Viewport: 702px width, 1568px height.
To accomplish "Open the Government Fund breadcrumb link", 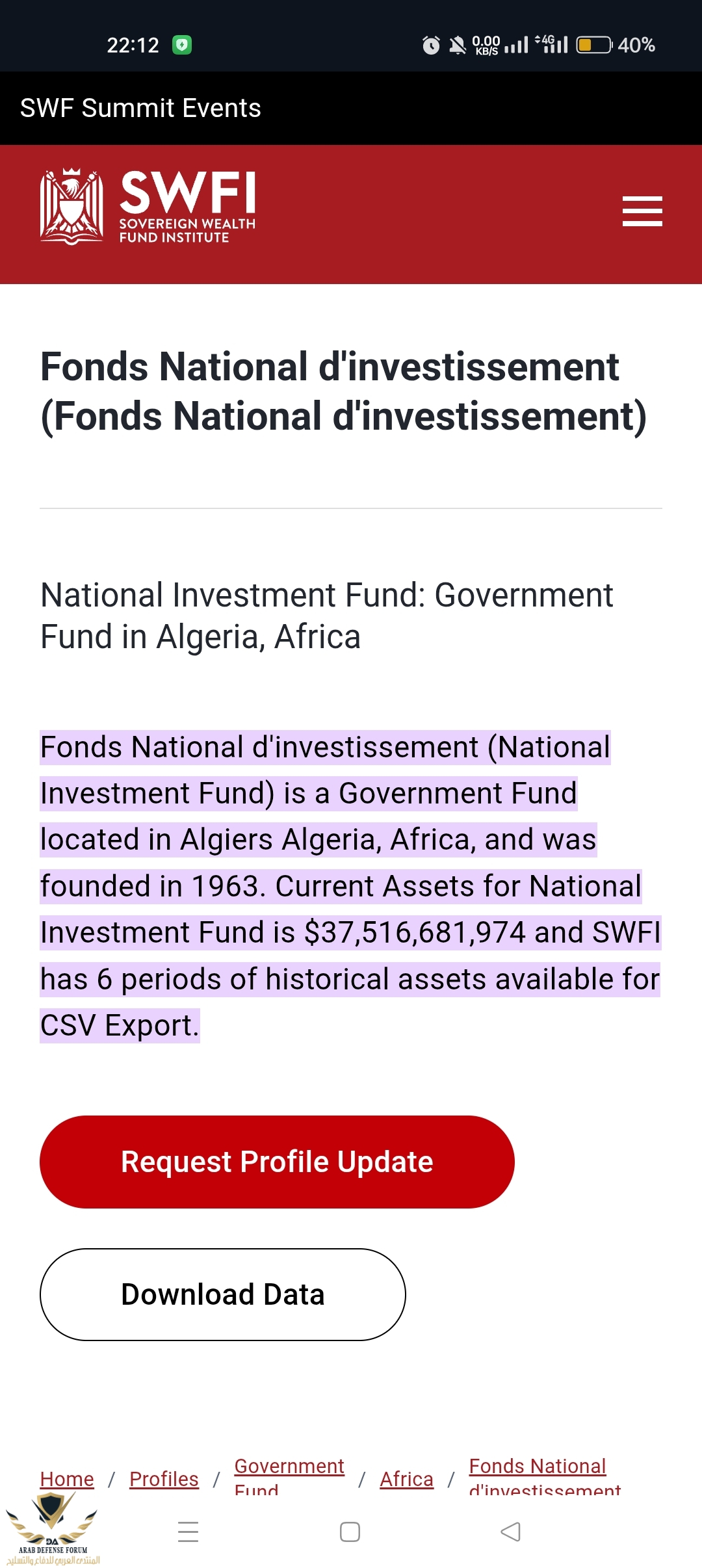I will pyautogui.click(x=289, y=1467).
